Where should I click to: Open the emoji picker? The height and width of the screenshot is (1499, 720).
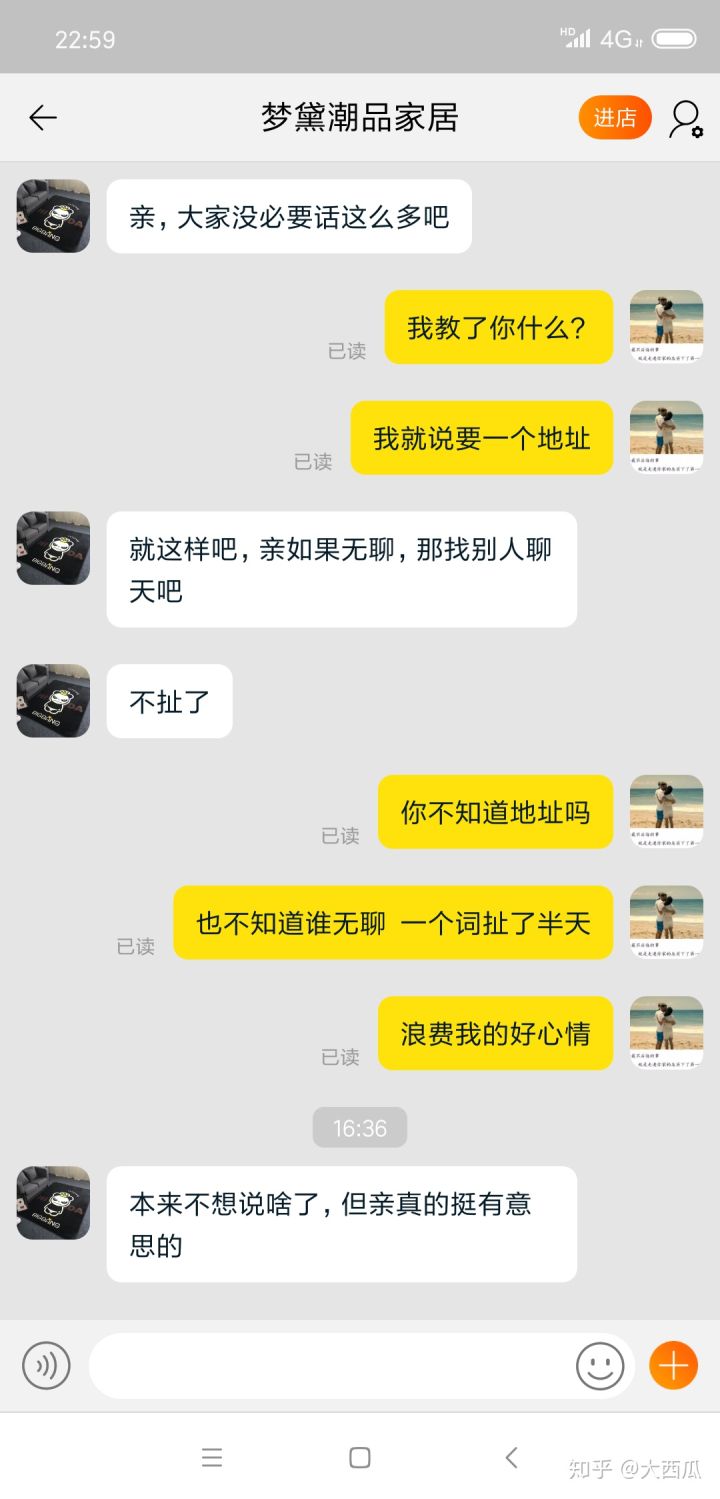coord(600,1366)
